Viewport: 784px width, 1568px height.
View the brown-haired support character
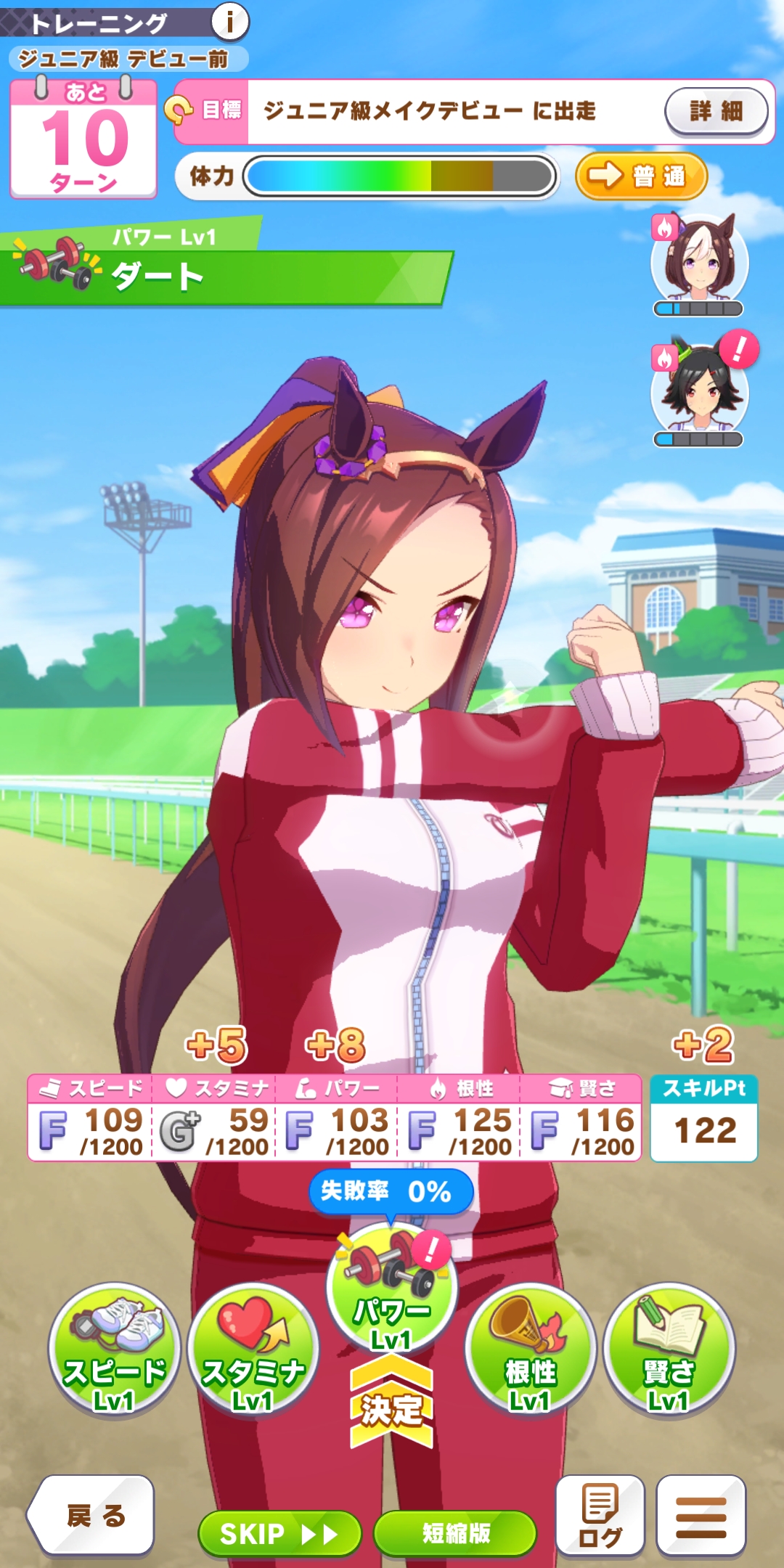point(699,261)
